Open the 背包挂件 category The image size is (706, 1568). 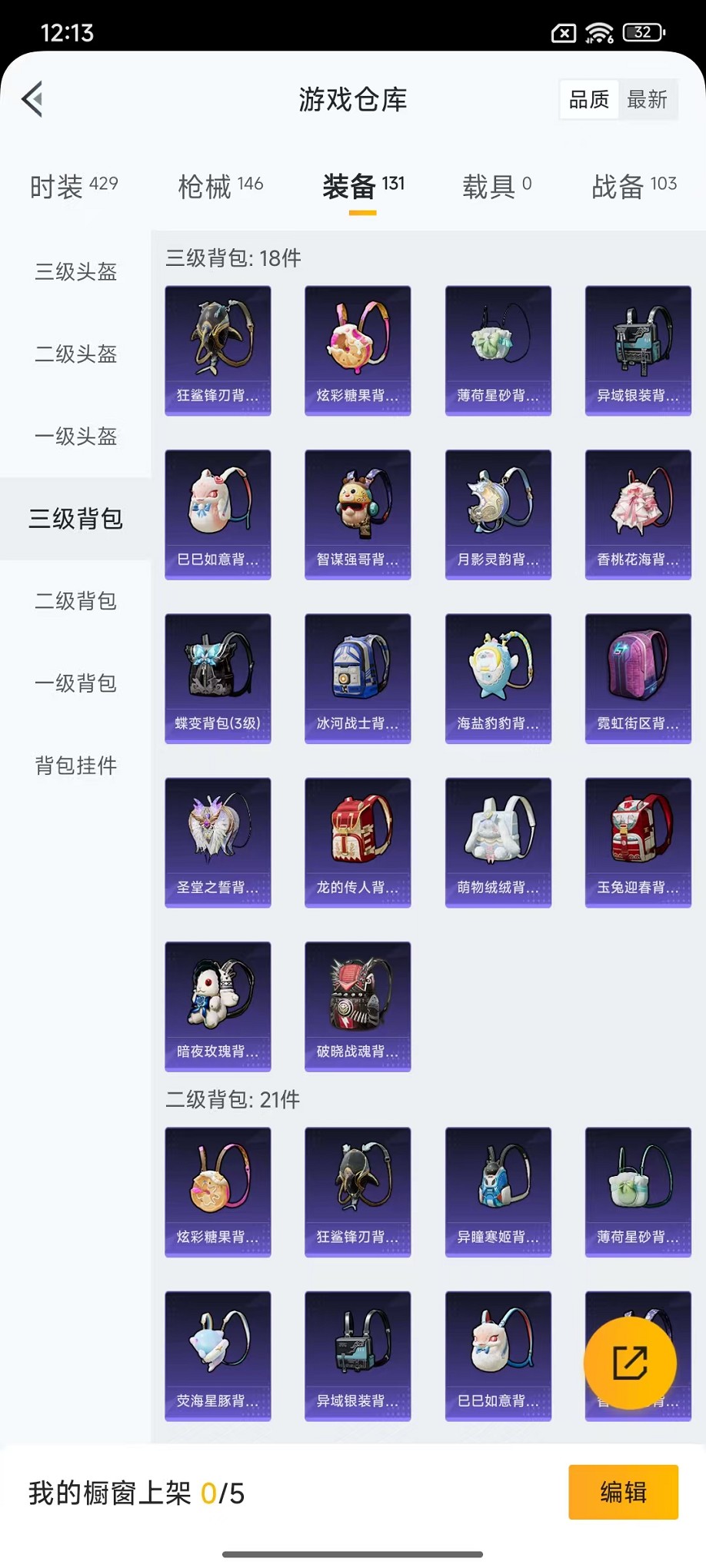(75, 766)
